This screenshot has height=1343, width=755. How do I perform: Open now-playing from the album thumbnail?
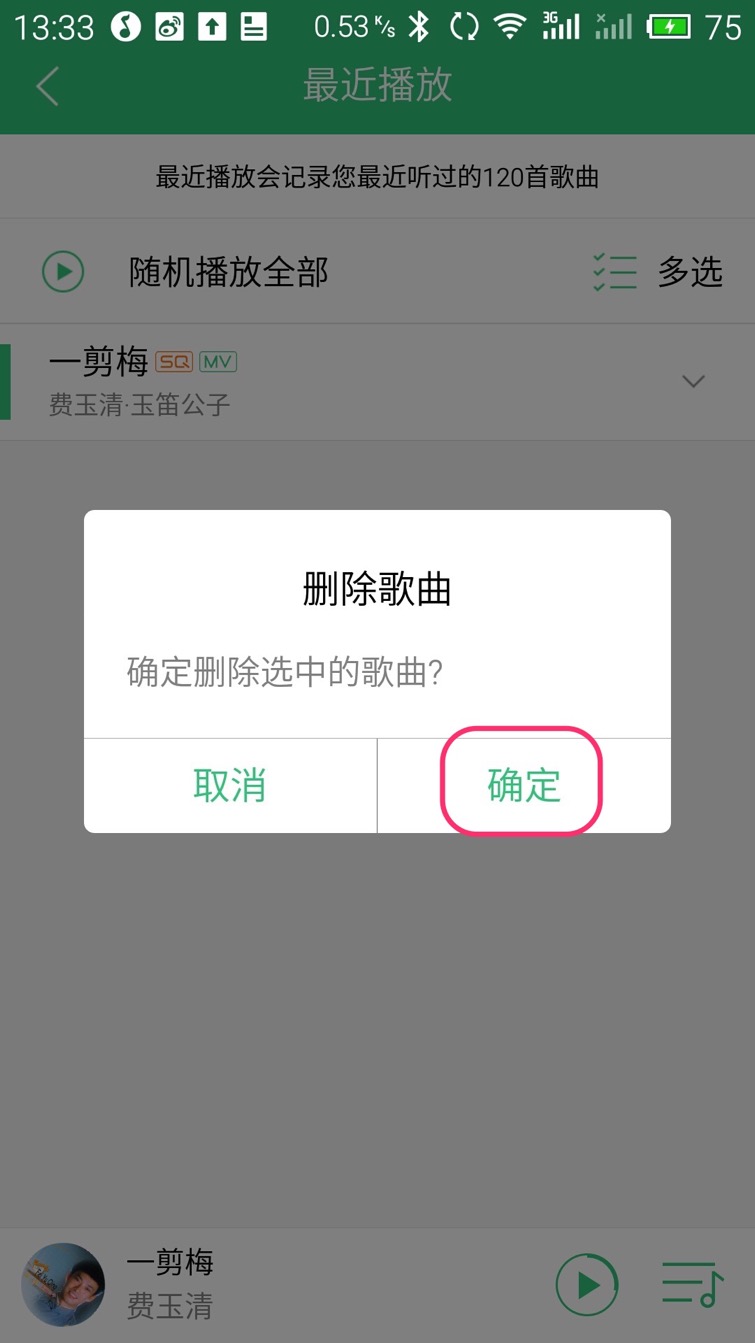pyautogui.click(x=63, y=1284)
